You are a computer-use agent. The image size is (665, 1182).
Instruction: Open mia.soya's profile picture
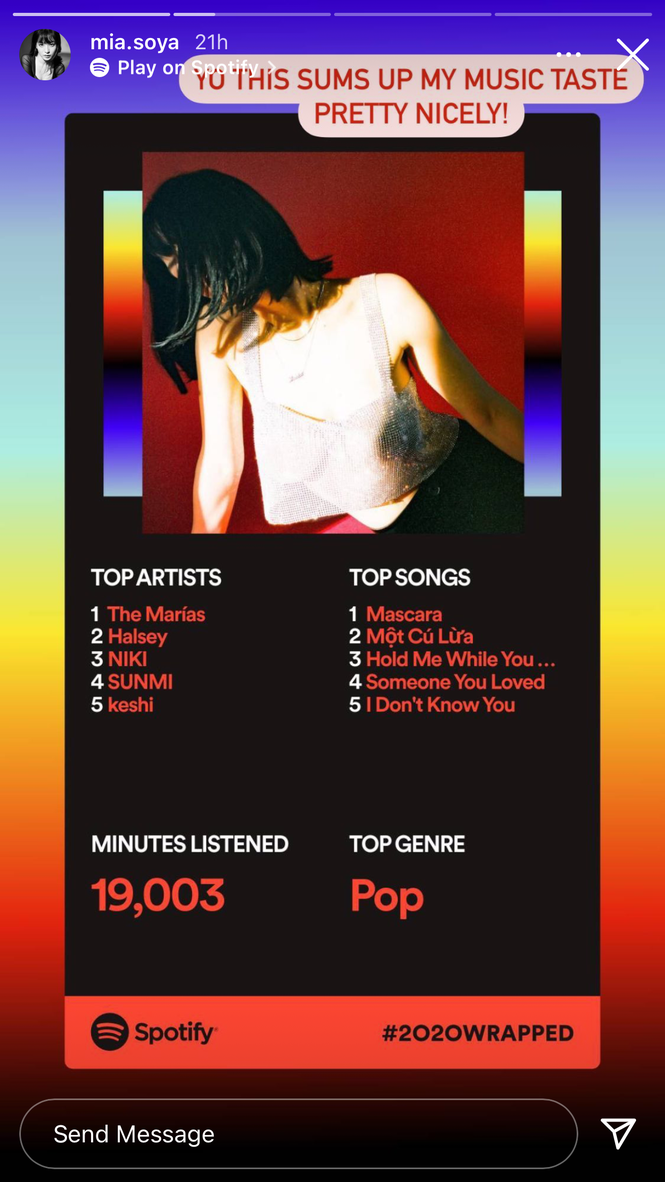pyautogui.click(x=45, y=55)
